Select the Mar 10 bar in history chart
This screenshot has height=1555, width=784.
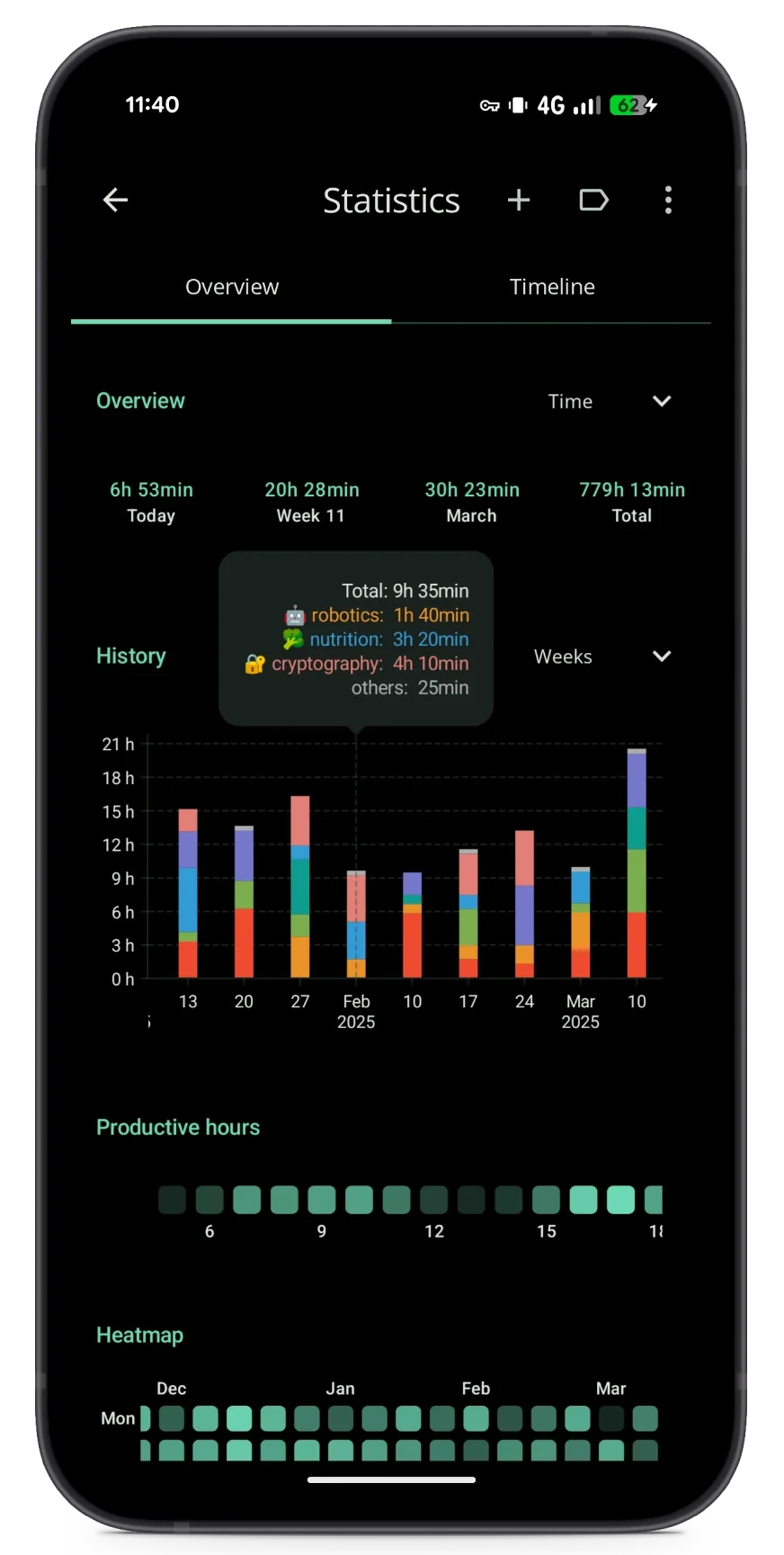click(x=637, y=863)
